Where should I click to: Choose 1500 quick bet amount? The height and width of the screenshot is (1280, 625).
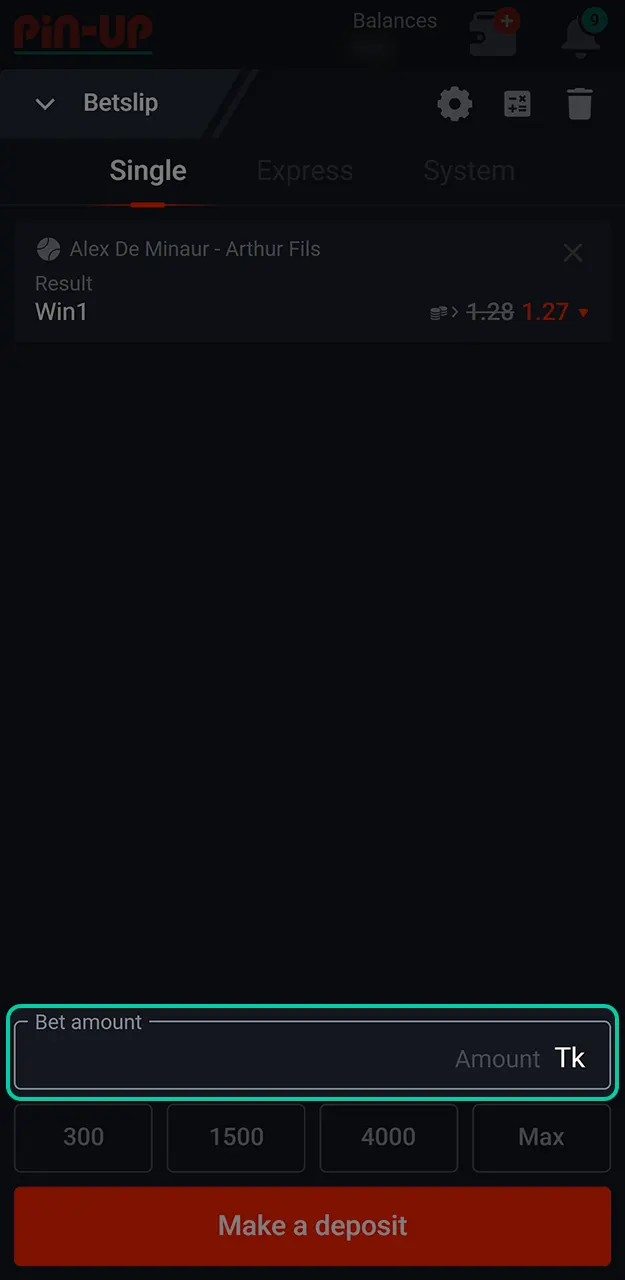(x=236, y=1137)
